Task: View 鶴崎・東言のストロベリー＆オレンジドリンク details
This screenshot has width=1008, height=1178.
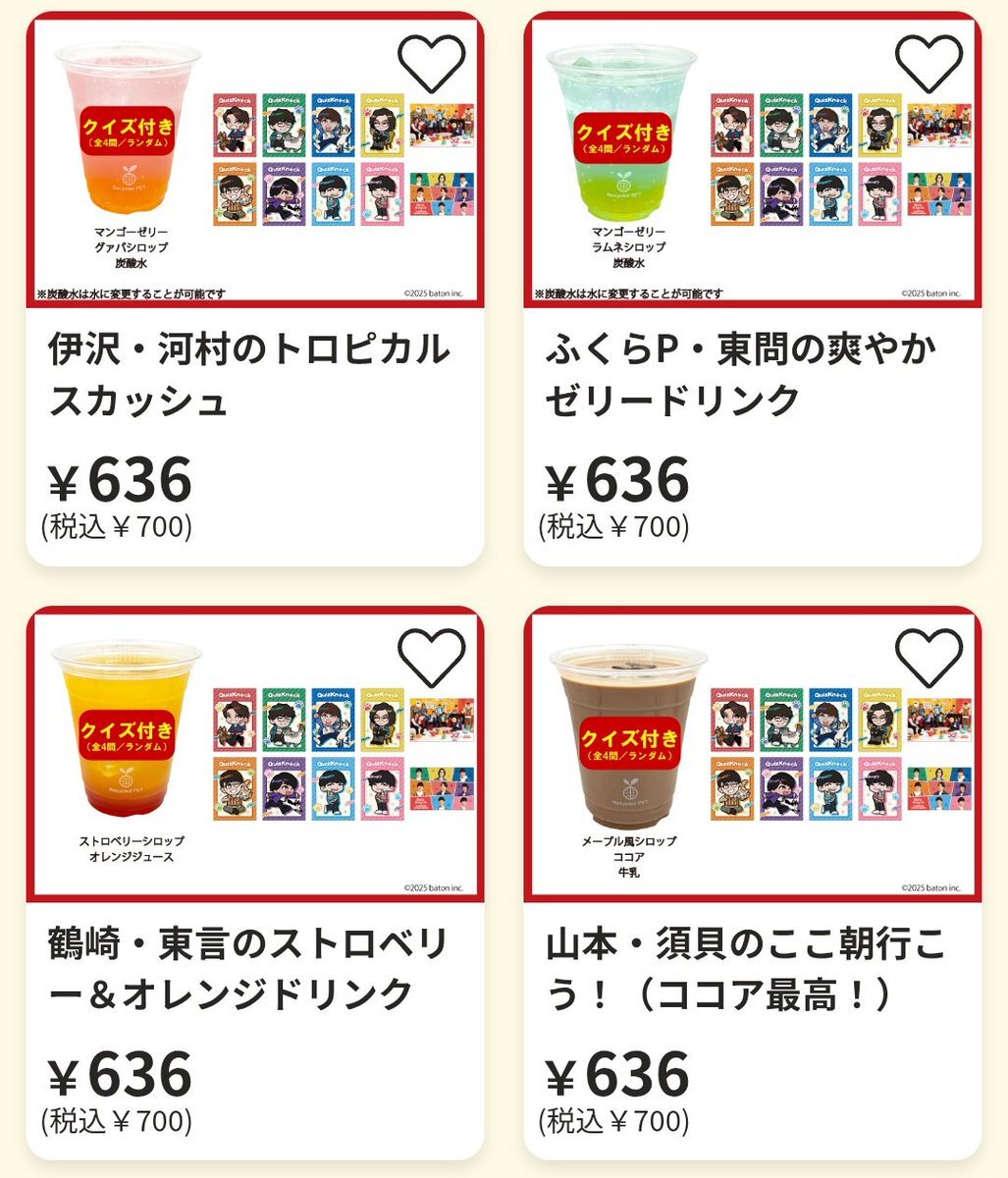Action: coord(255,883)
